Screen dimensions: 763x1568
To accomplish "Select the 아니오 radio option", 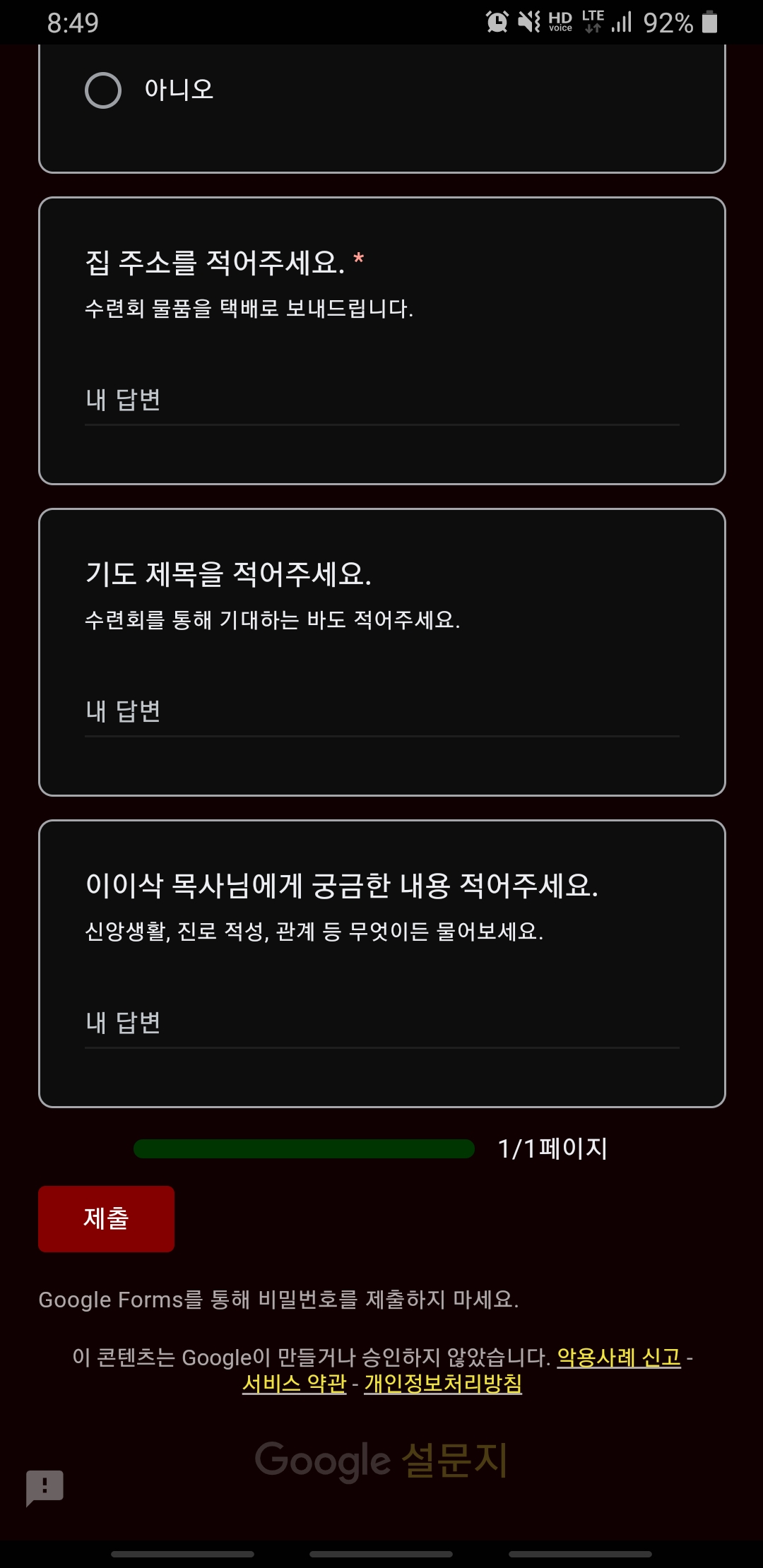I will [103, 90].
